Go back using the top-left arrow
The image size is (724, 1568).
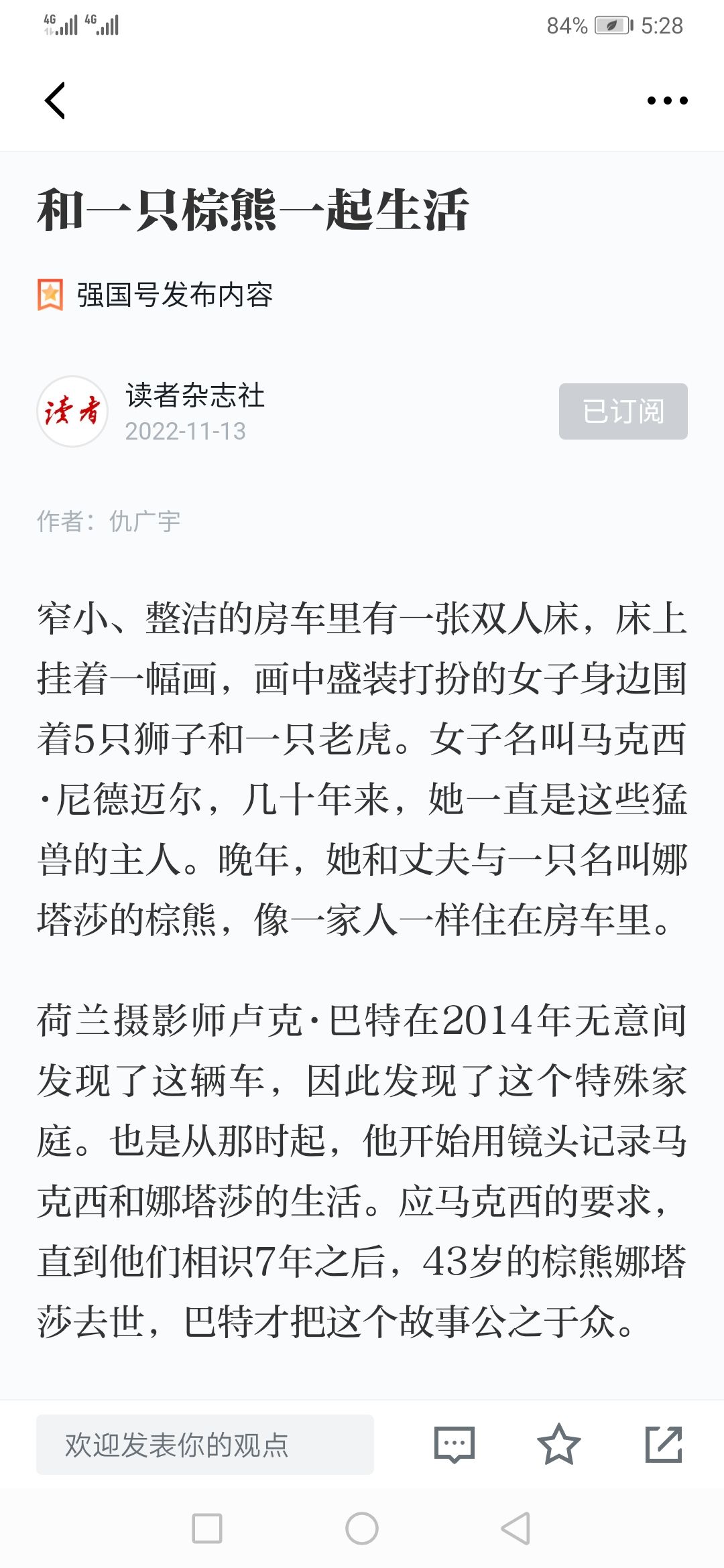point(55,101)
